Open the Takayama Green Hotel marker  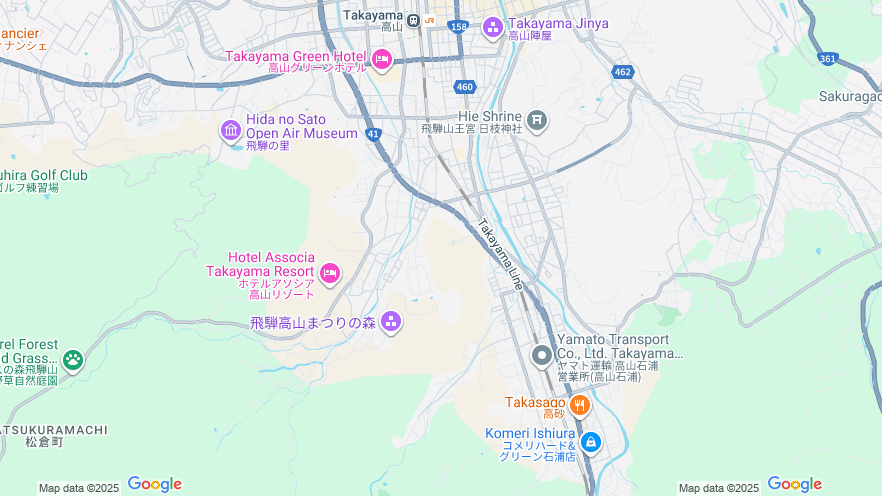pyautogui.click(x=381, y=60)
